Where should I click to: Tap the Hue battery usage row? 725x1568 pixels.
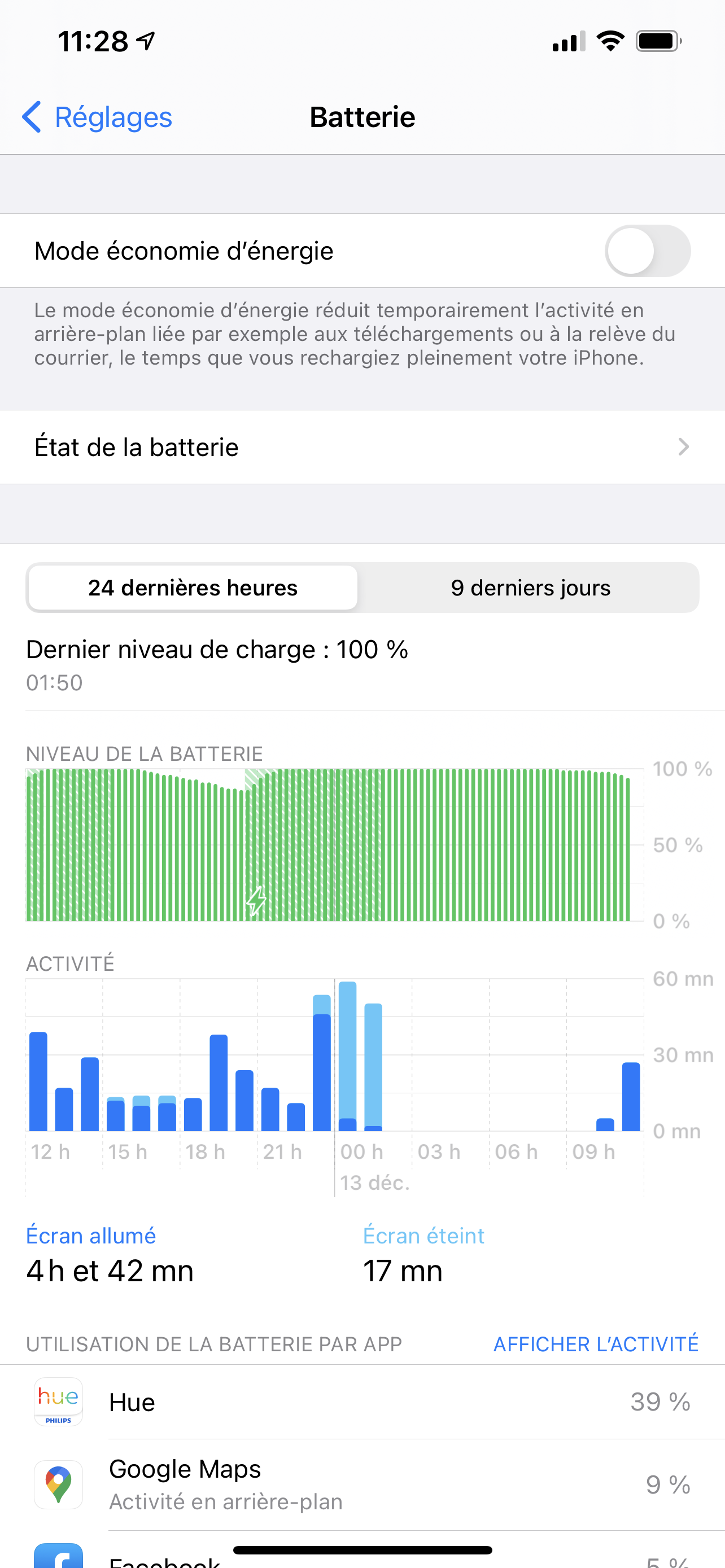pyautogui.click(x=362, y=1403)
